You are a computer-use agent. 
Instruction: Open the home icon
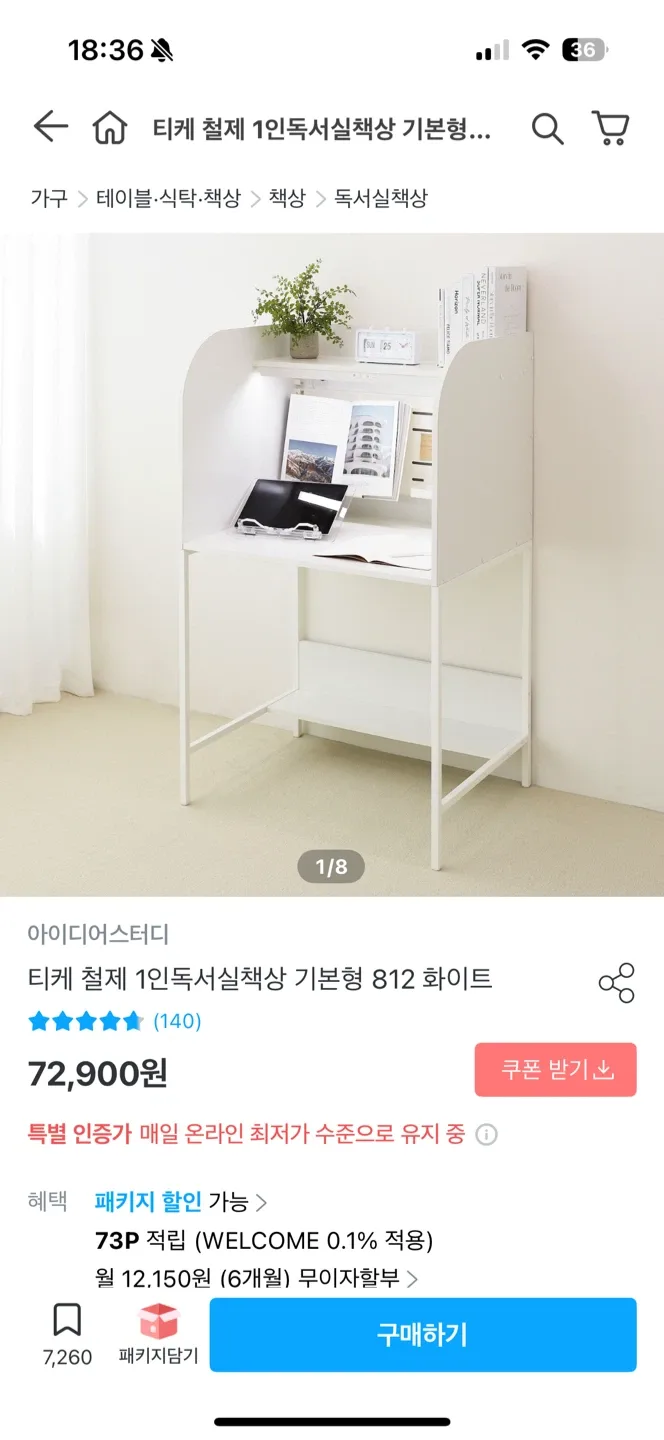(110, 128)
